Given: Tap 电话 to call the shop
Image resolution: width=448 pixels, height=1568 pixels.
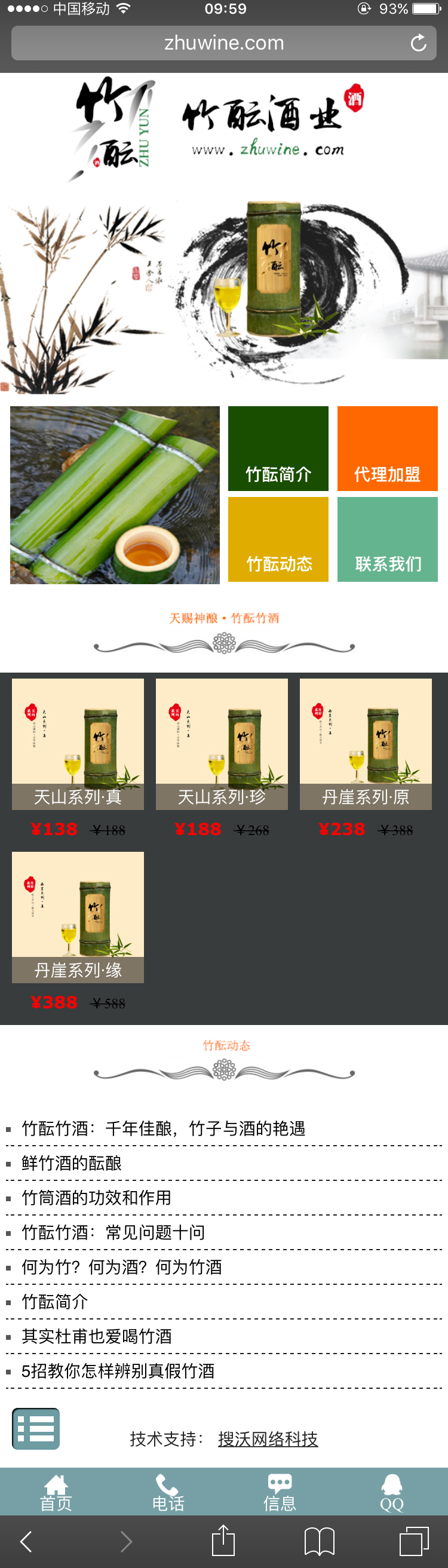Looking at the screenshot, I should pyautogui.click(x=168, y=1492).
